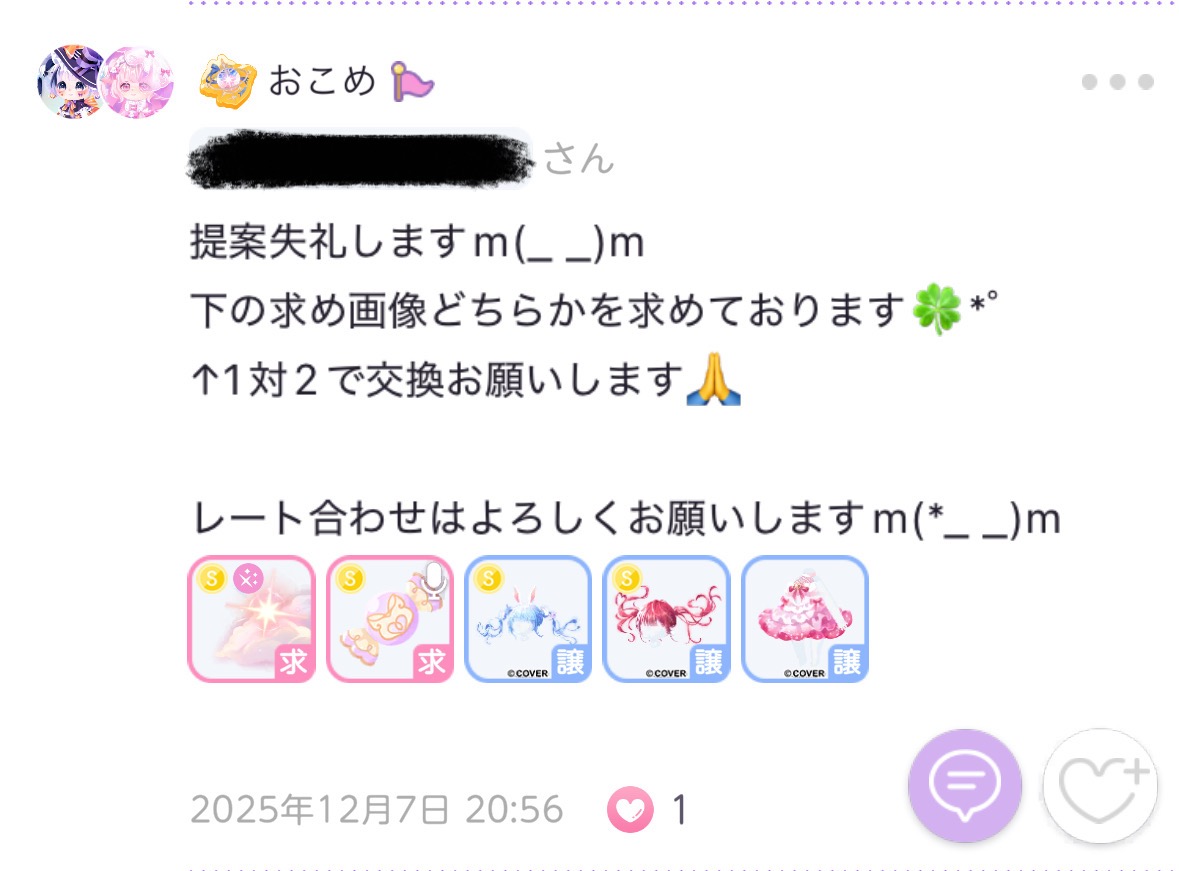Open the pink frilly dress offered item
Viewport: 1179px width, 871px height.
click(805, 619)
